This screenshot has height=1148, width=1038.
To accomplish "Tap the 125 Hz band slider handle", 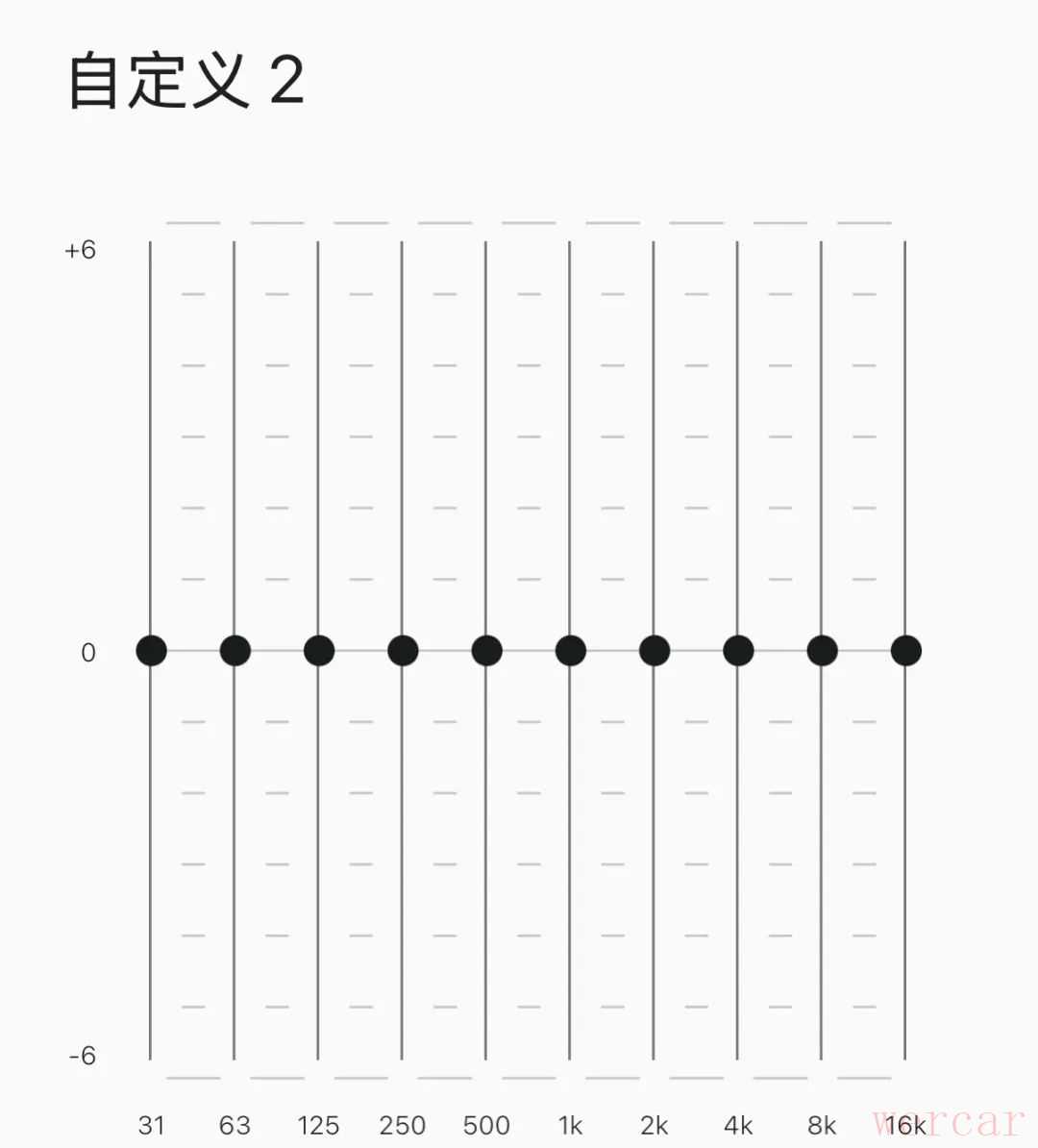I will (319, 651).
